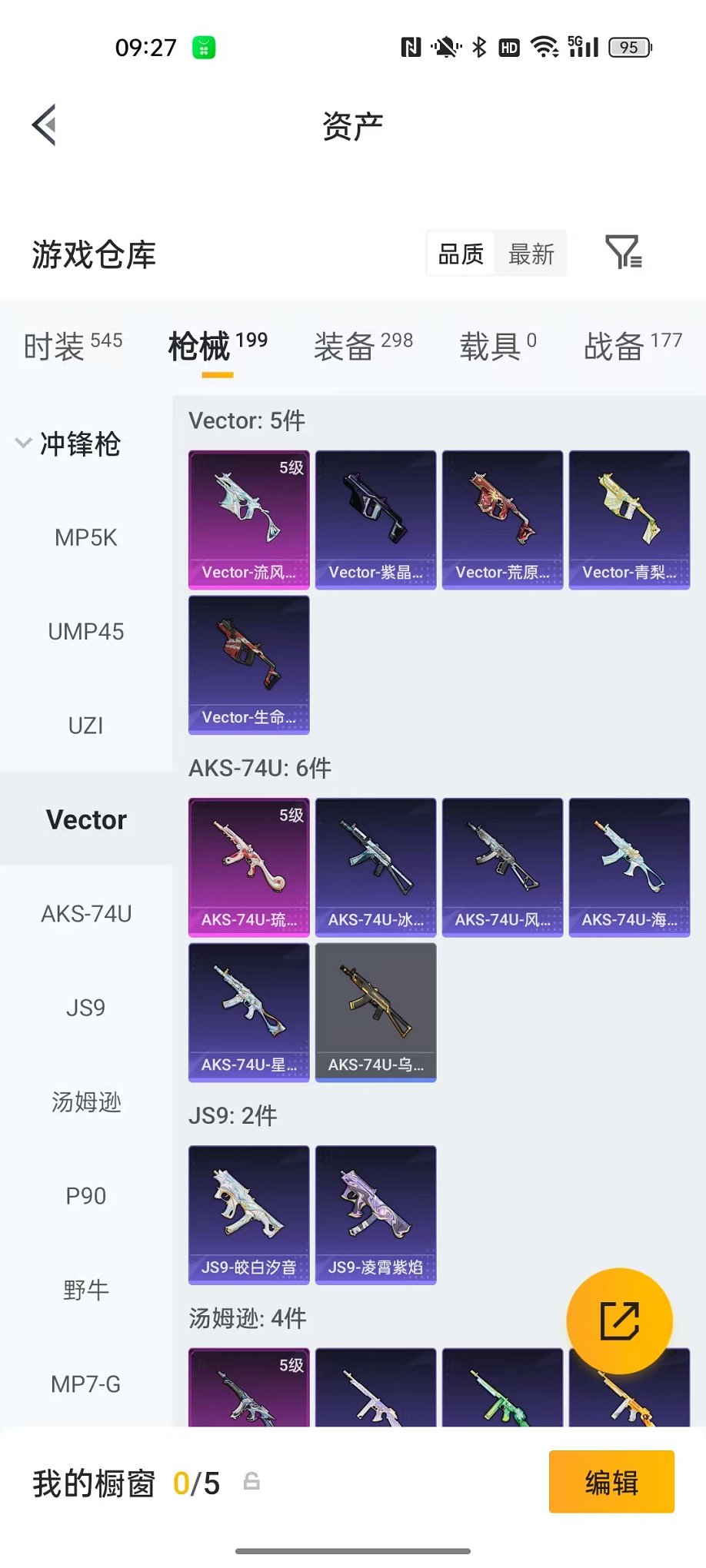Collapse the 冲锋枪 category
The image size is (706, 1568).
[x=68, y=443]
